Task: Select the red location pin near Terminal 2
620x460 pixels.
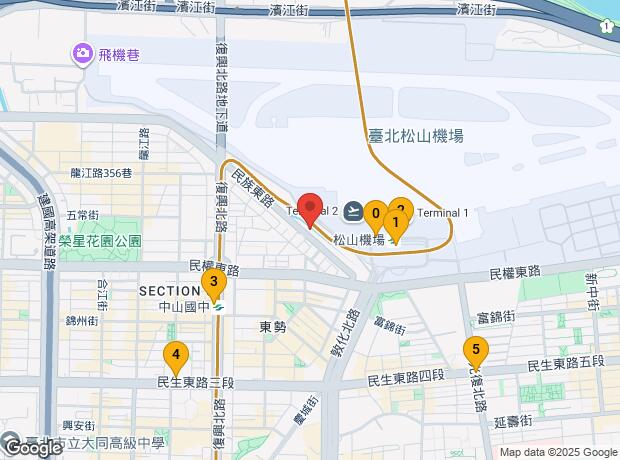Action: pyautogui.click(x=310, y=210)
